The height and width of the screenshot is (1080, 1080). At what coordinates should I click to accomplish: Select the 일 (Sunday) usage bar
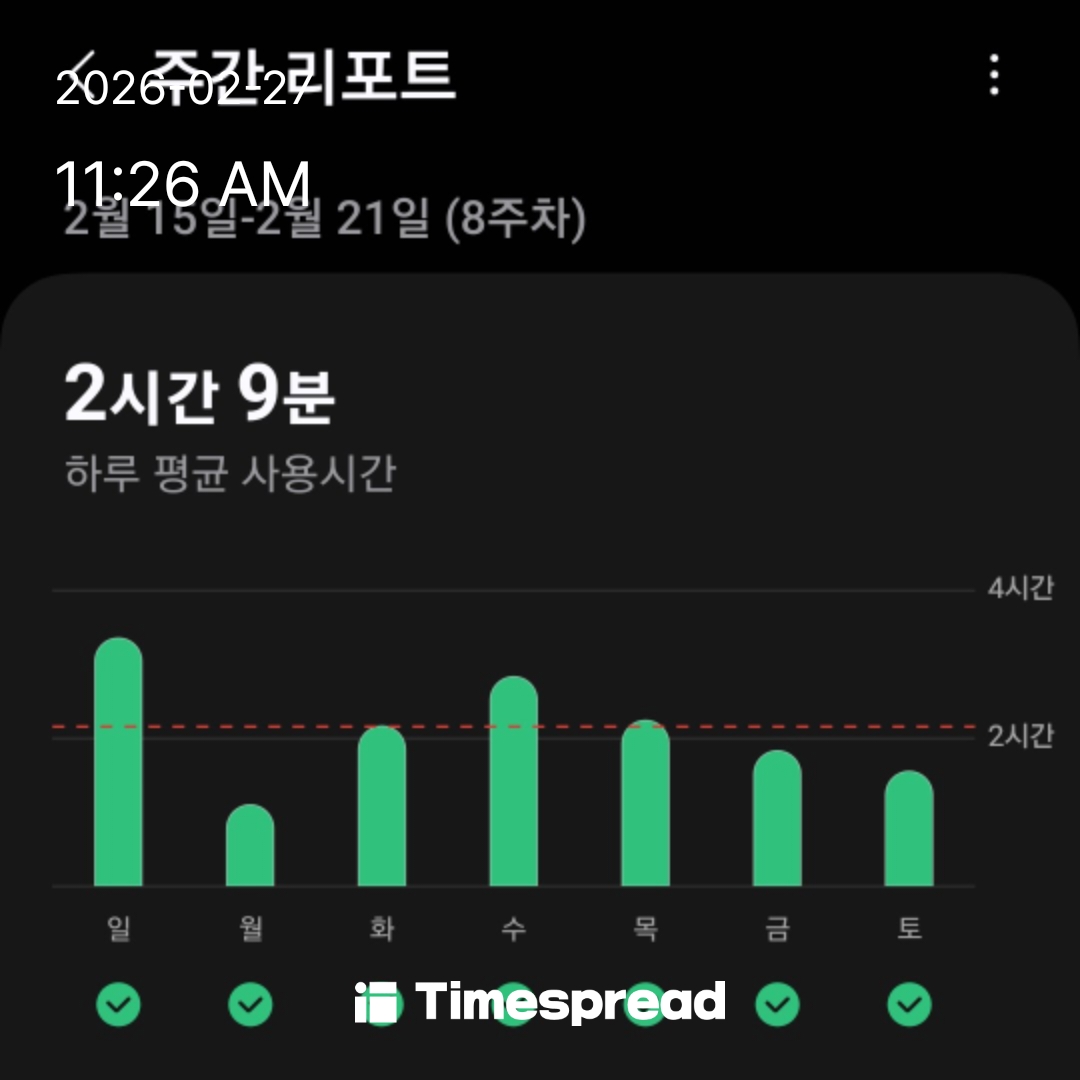pyautogui.click(x=118, y=761)
